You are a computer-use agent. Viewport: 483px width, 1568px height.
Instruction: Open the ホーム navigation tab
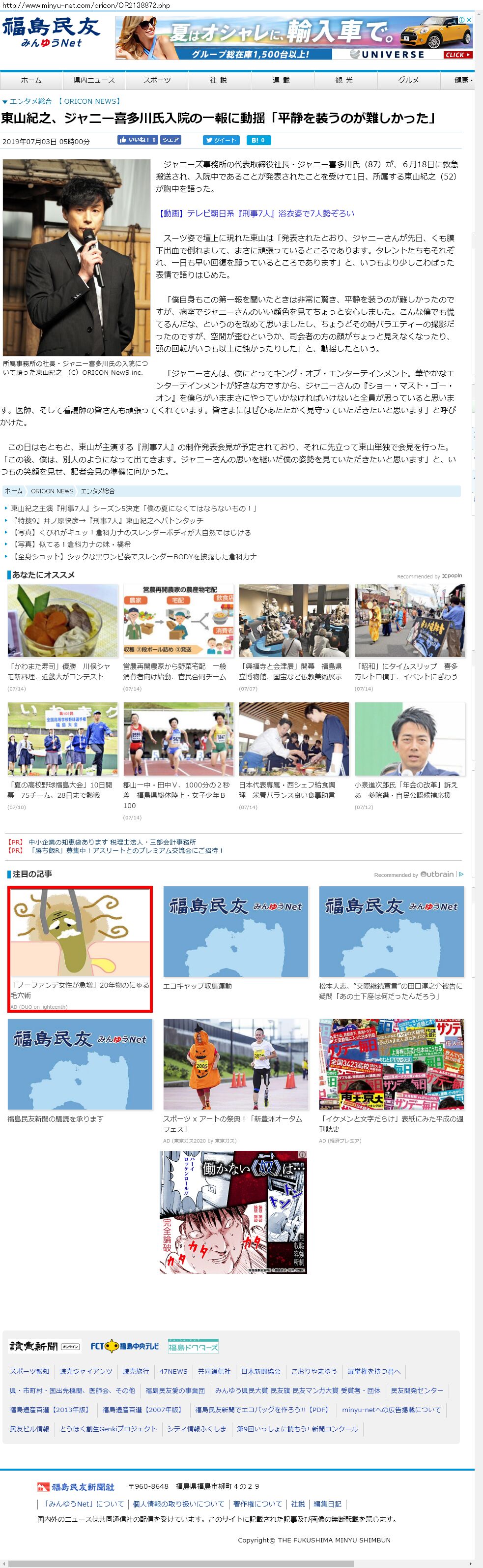coord(31,80)
